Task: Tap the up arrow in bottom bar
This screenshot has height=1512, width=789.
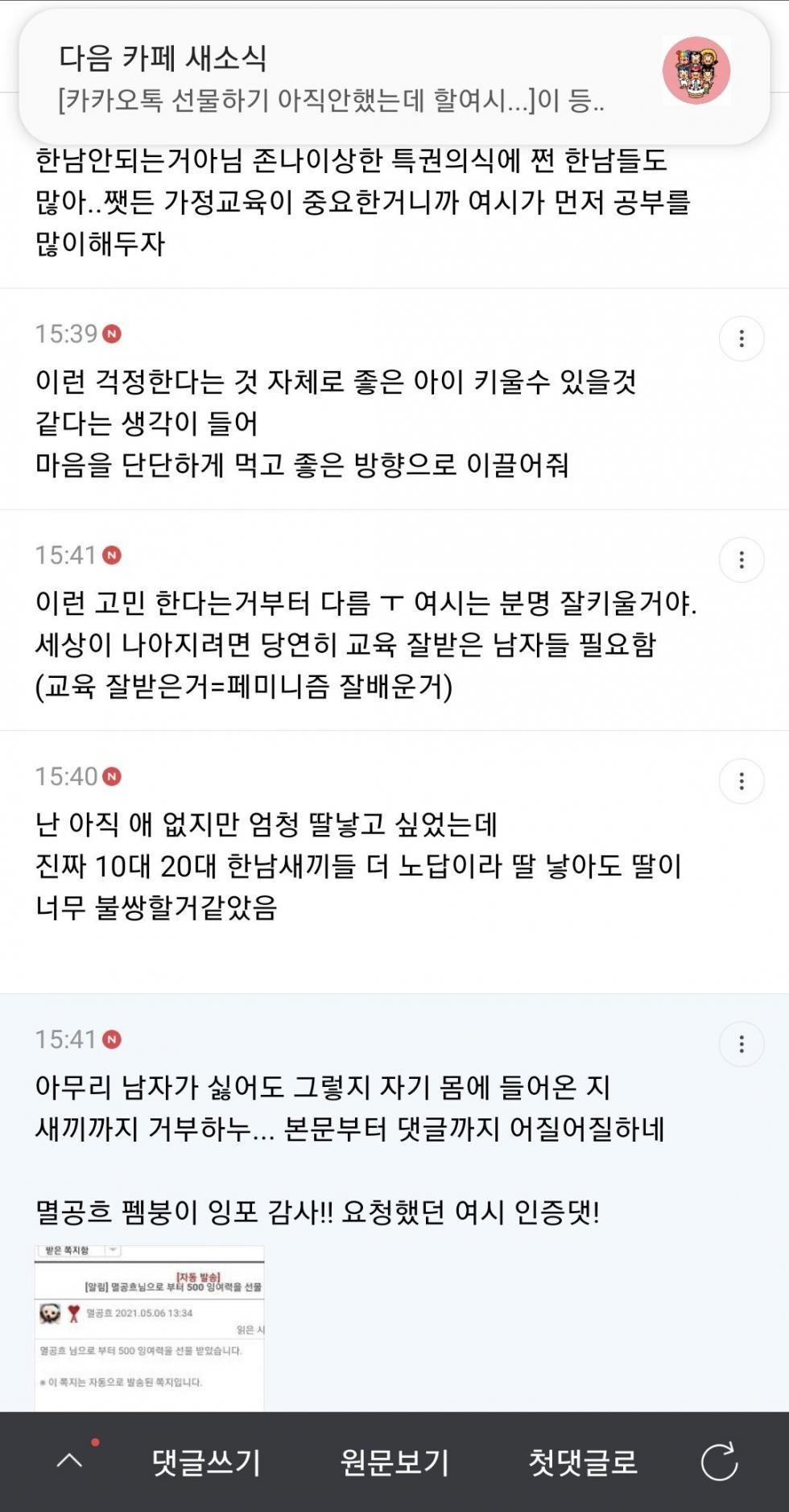Action: click(70, 1461)
